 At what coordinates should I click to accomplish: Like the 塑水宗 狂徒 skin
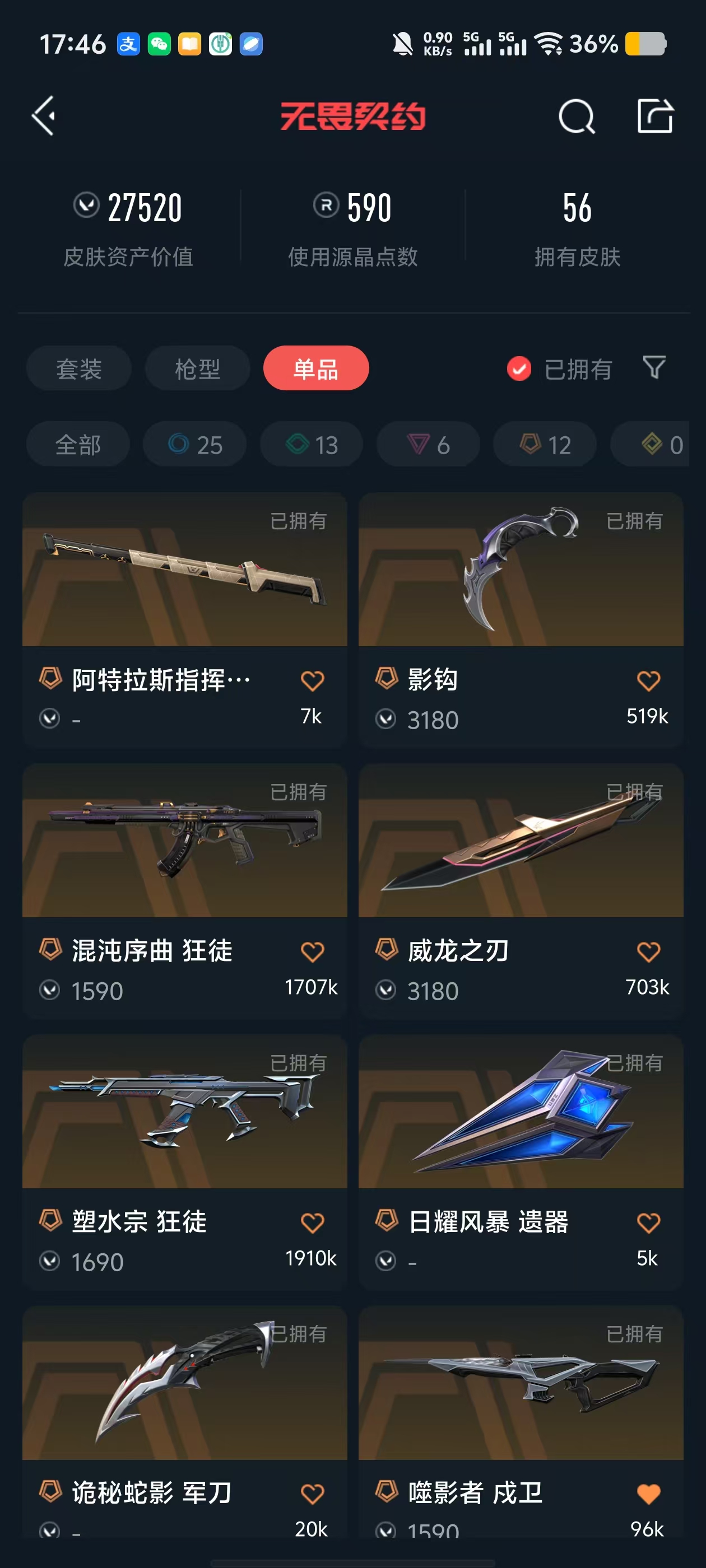[x=313, y=1223]
